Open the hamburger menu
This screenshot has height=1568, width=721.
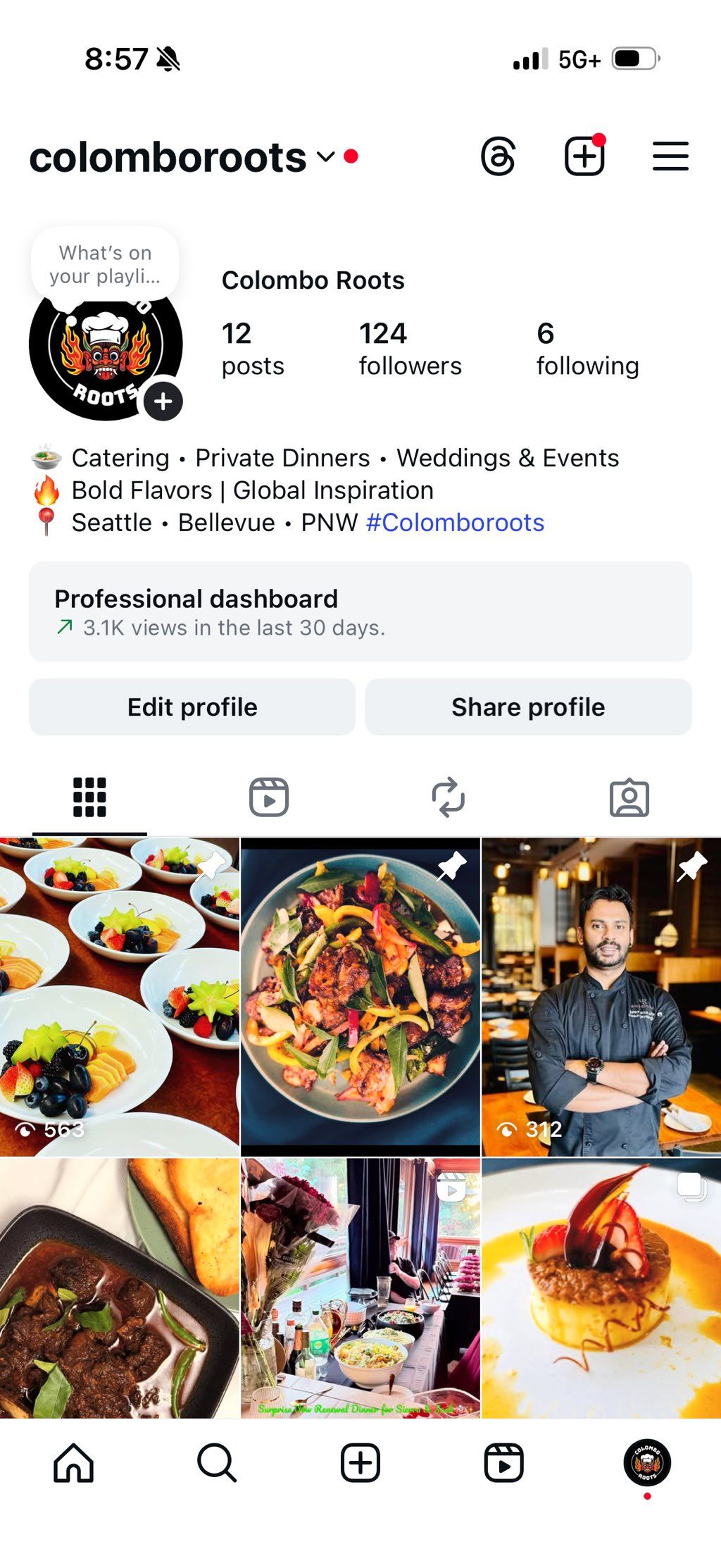(x=670, y=156)
